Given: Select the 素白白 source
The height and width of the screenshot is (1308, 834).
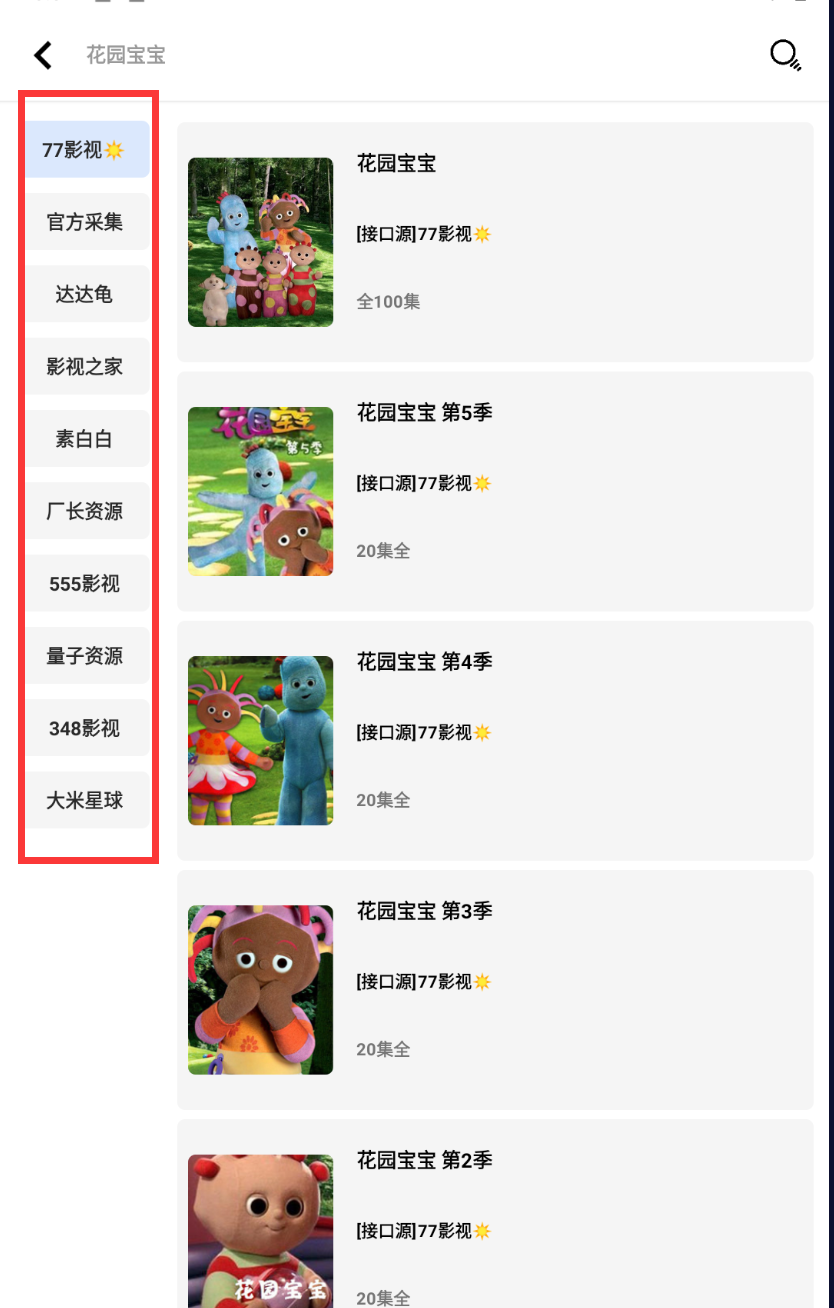Looking at the screenshot, I should pos(86,439).
